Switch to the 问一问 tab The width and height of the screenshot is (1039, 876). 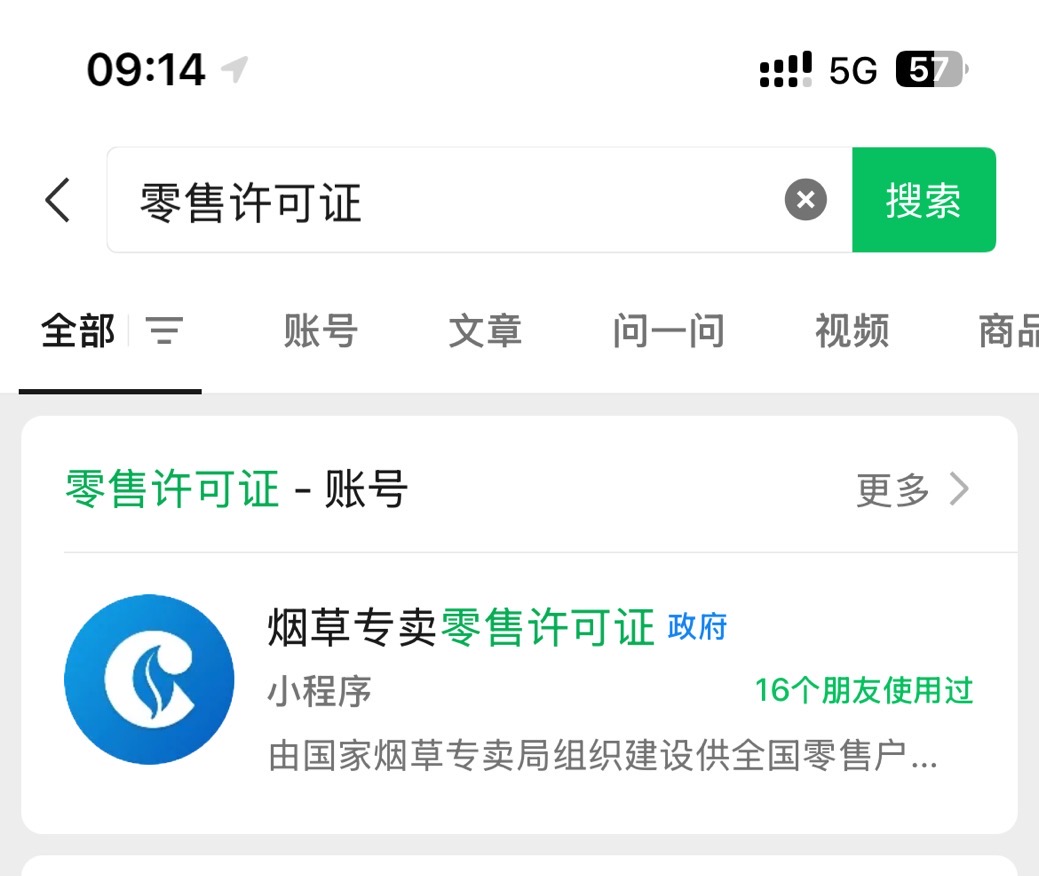point(668,331)
